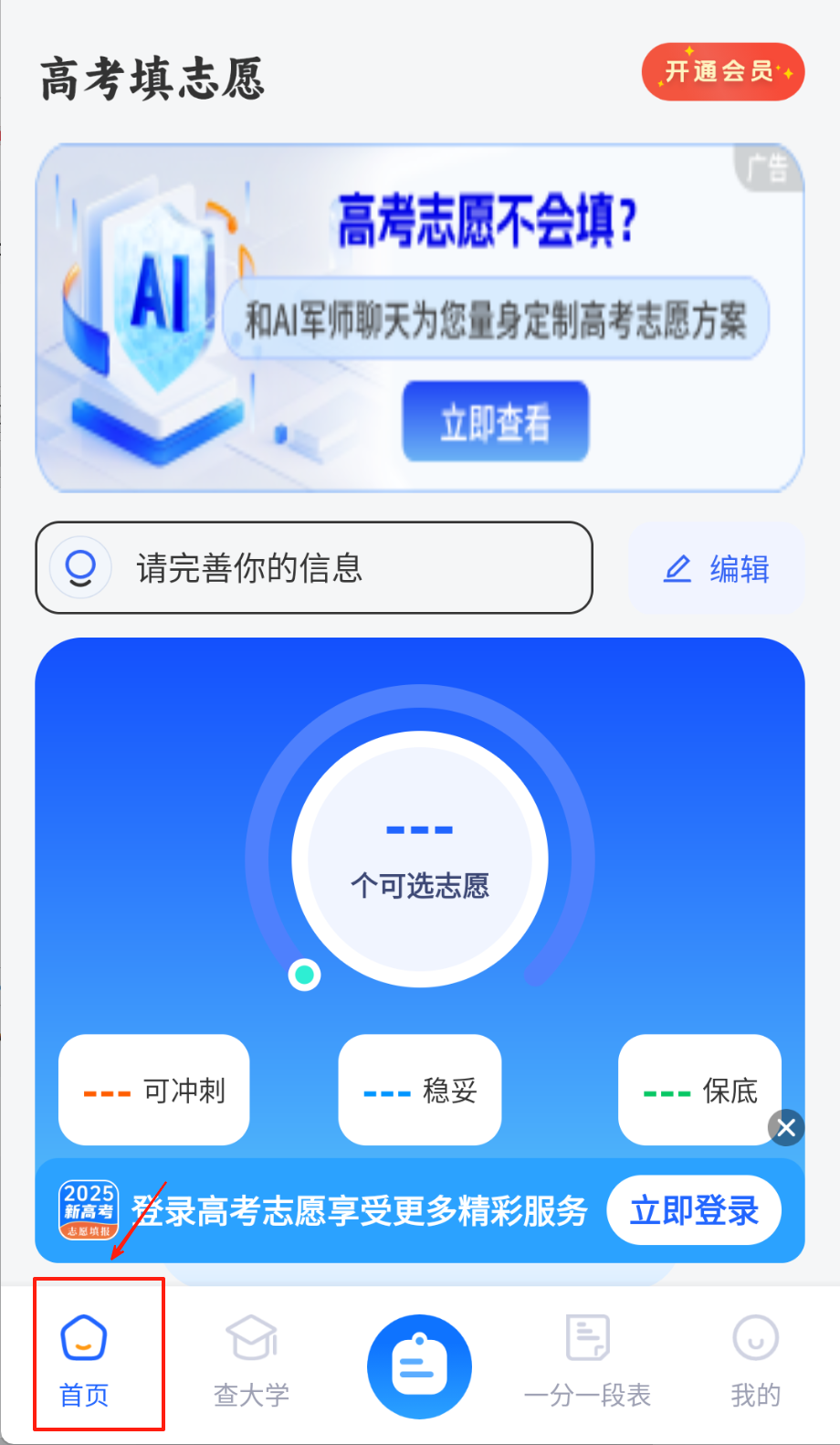Select the 可冲刺 card
This screenshot has height=1445, width=840.
154,1090
